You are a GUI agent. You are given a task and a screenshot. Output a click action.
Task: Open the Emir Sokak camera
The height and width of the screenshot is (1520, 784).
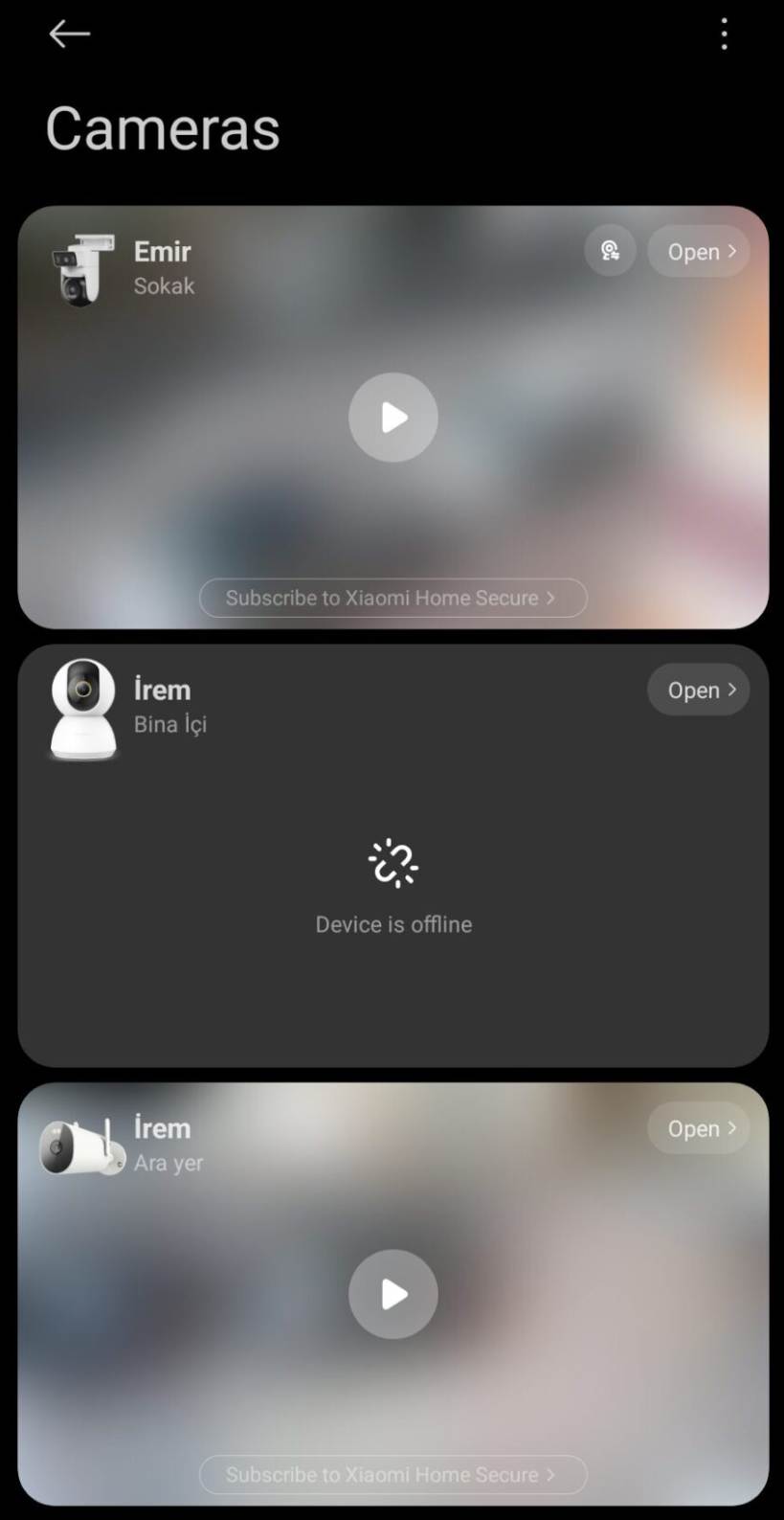(698, 252)
